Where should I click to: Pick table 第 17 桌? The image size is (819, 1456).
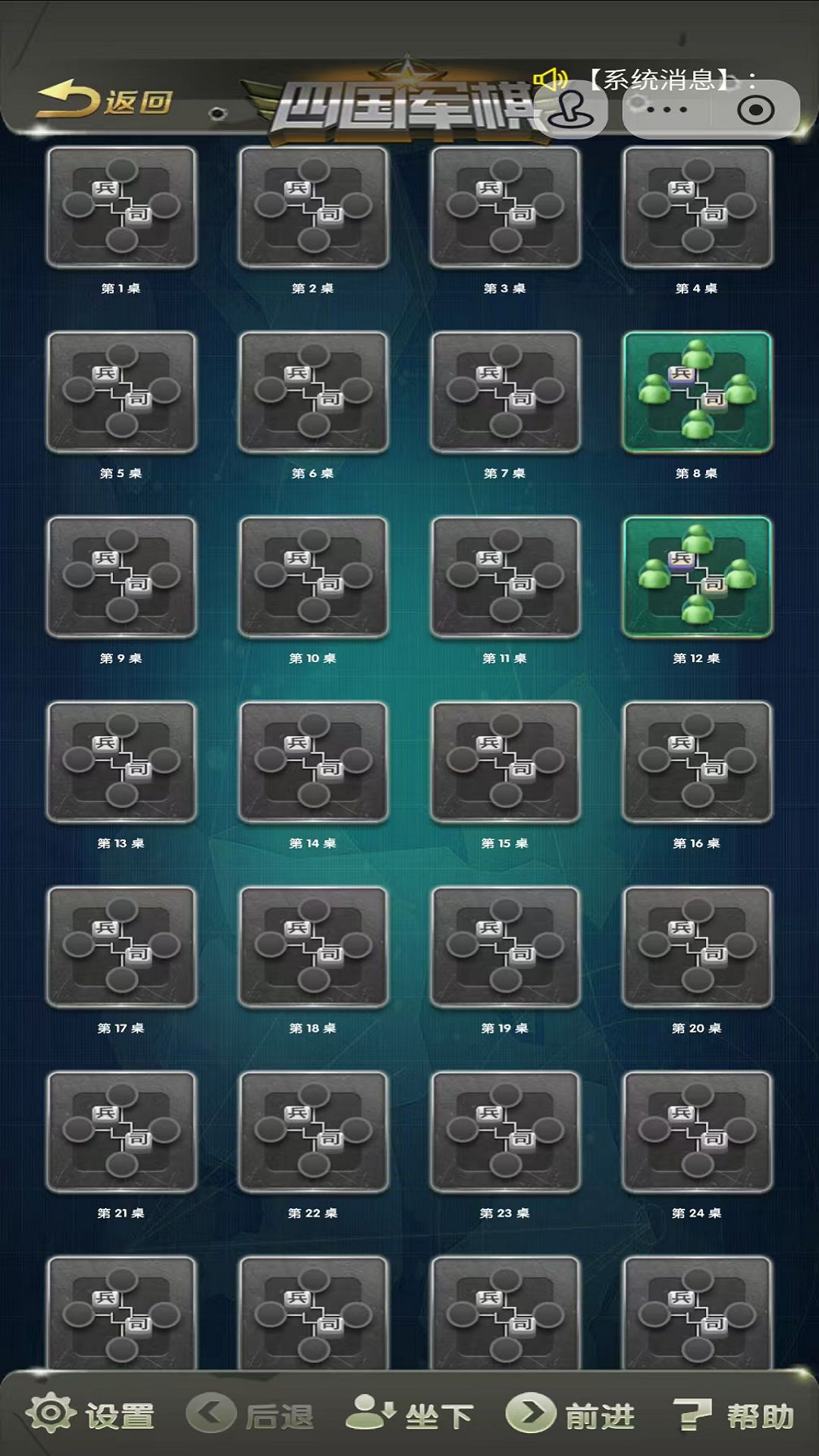[121, 947]
